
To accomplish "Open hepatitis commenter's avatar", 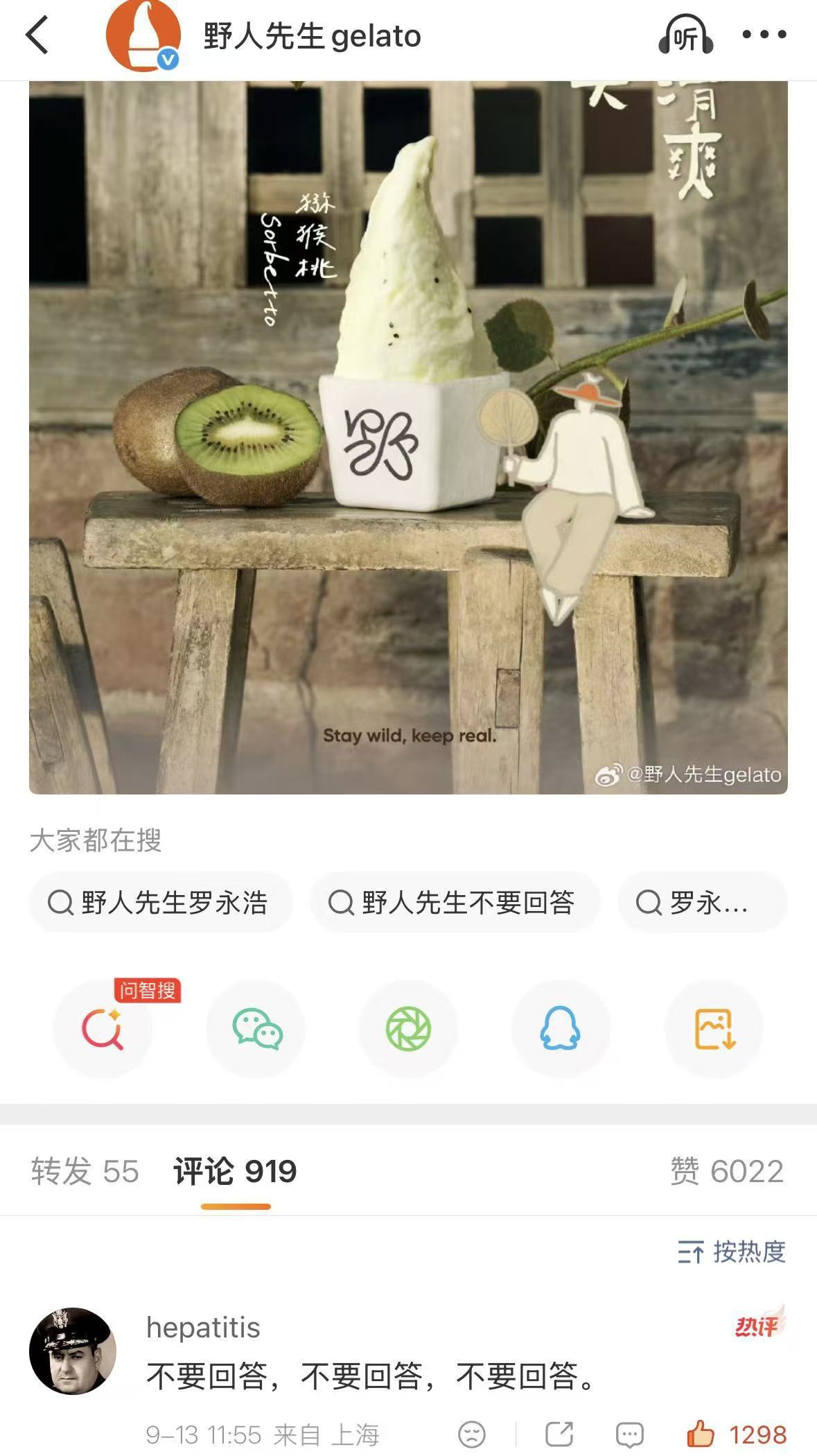I will point(73,1351).
